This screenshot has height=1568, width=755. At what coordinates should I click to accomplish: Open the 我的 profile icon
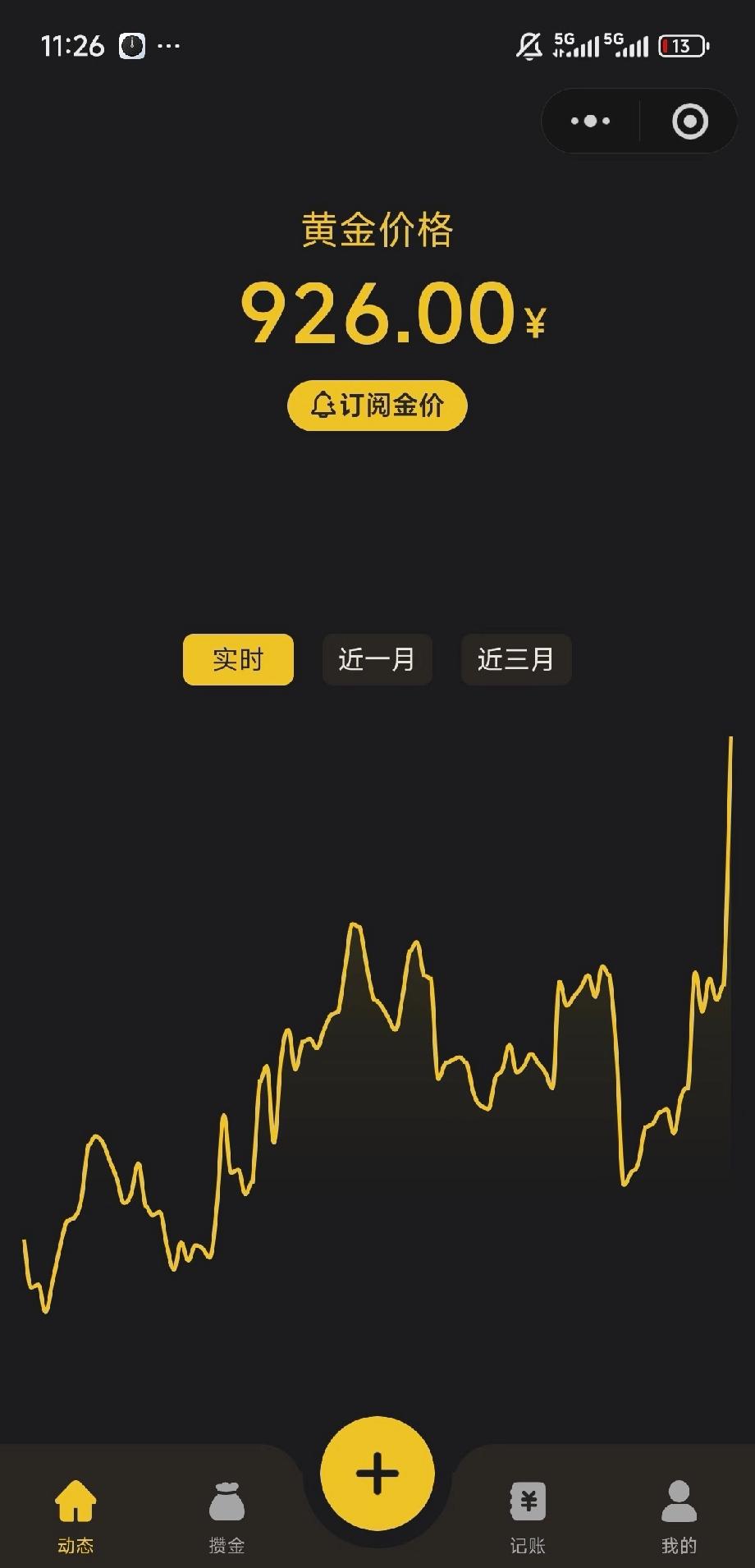[x=679, y=1499]
